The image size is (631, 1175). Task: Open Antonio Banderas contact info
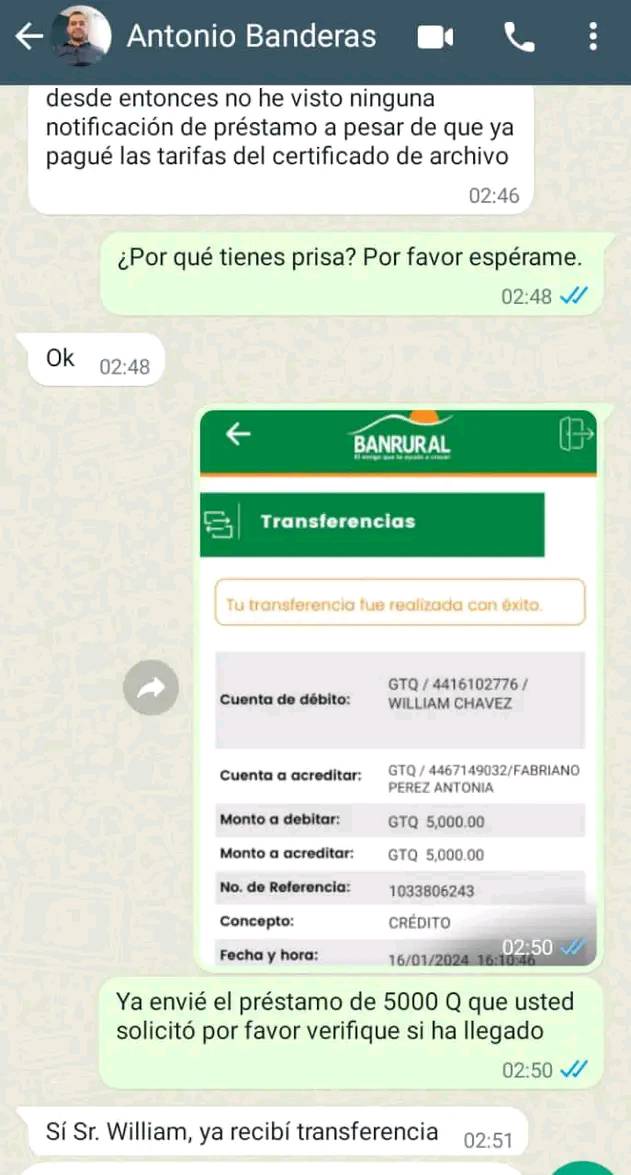tap(250, 37)
